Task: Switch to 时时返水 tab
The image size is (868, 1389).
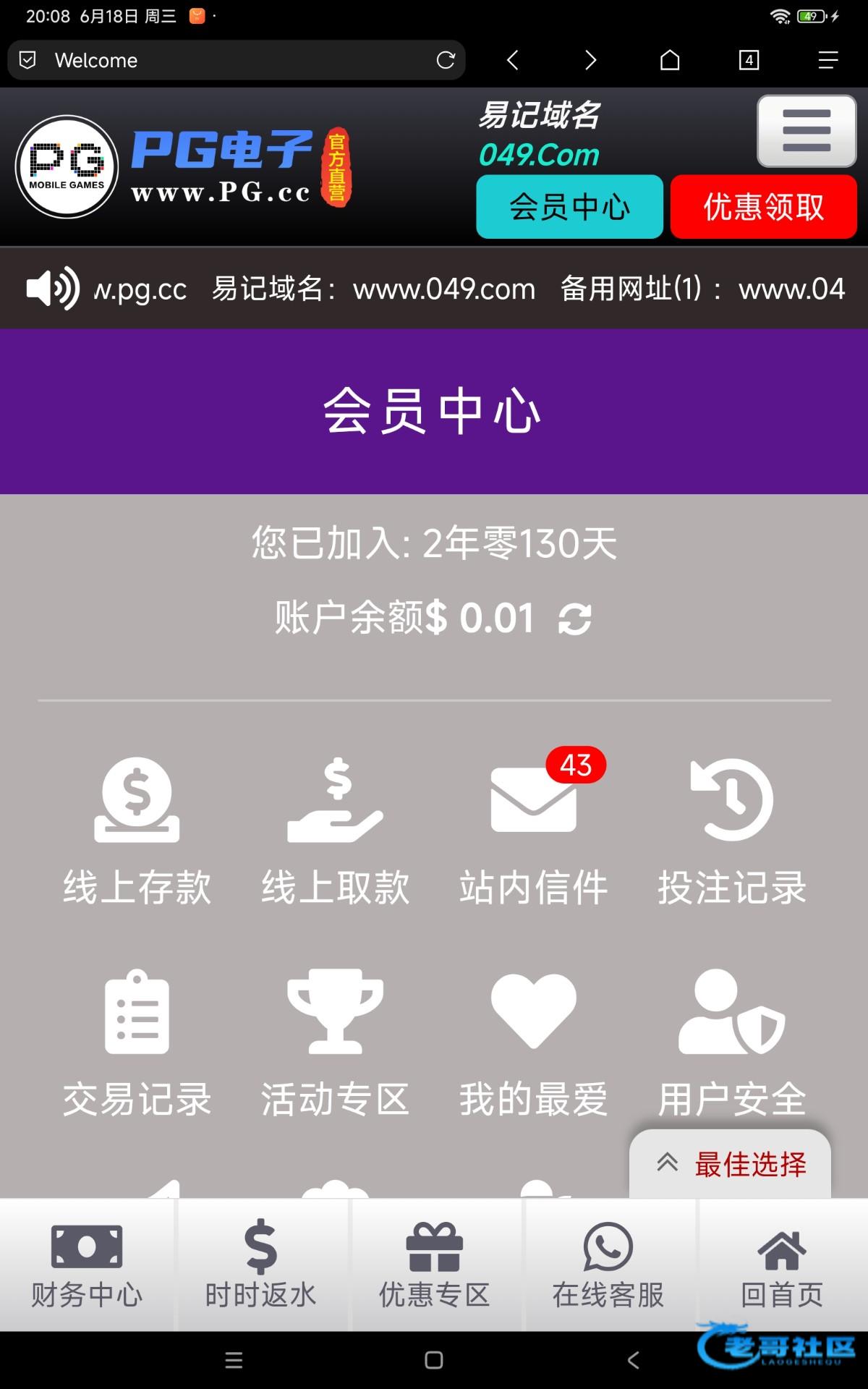Action: coord(260,1266)
